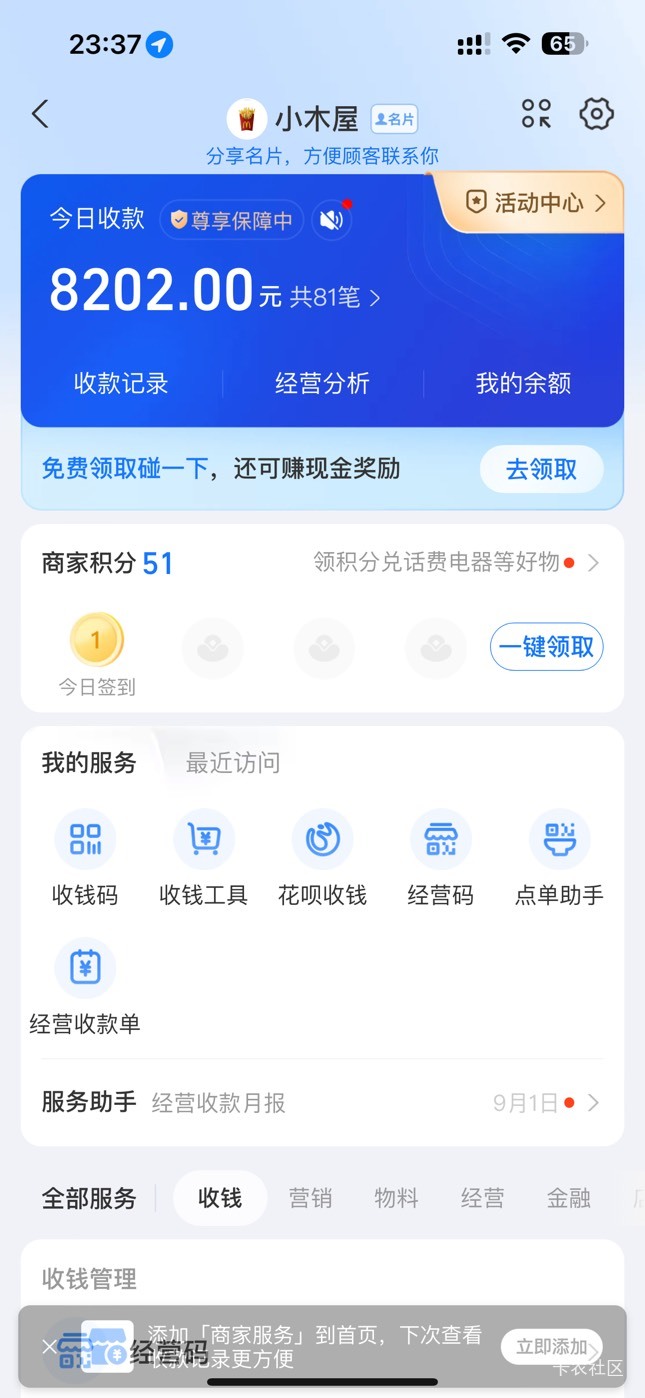Screen dimensions: 645x1398
Task: Tap 去领取 to claim the reward
Action: click(541, 469)
